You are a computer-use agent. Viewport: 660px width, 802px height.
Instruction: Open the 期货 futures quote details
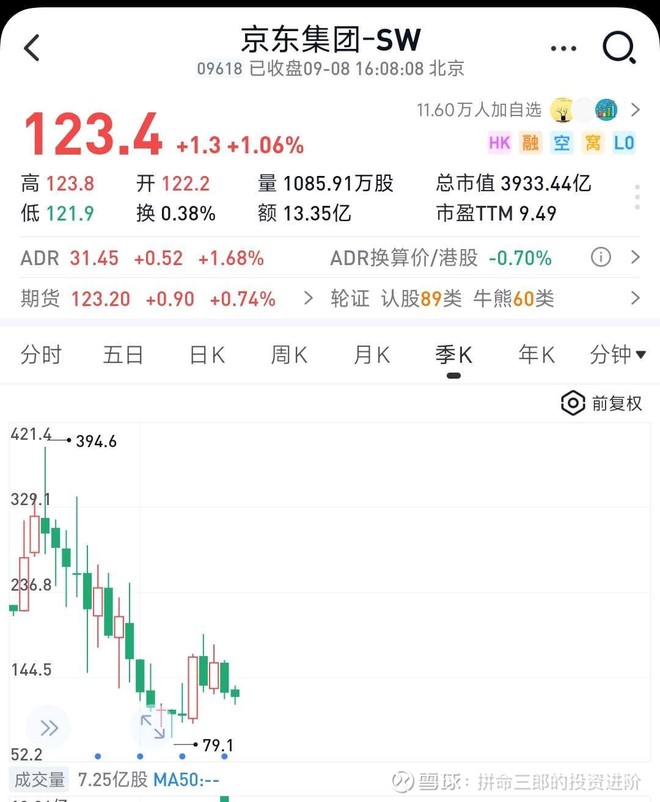click(x=166, y=298)
